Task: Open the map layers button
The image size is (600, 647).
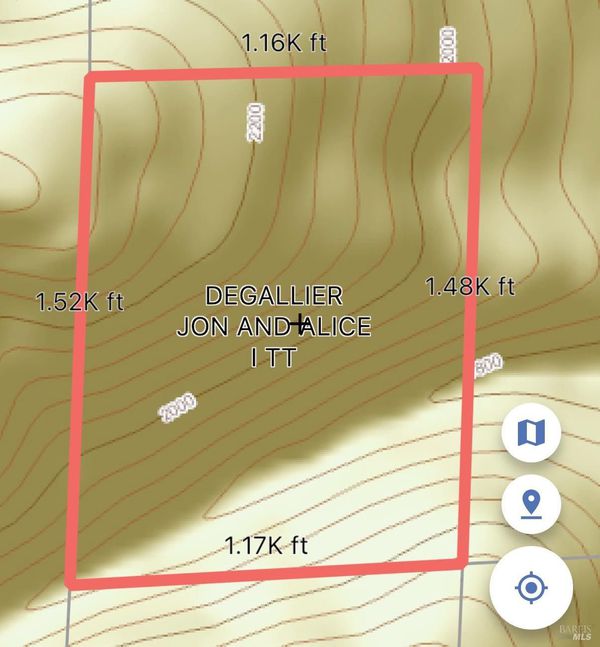Action: [533, 432]
